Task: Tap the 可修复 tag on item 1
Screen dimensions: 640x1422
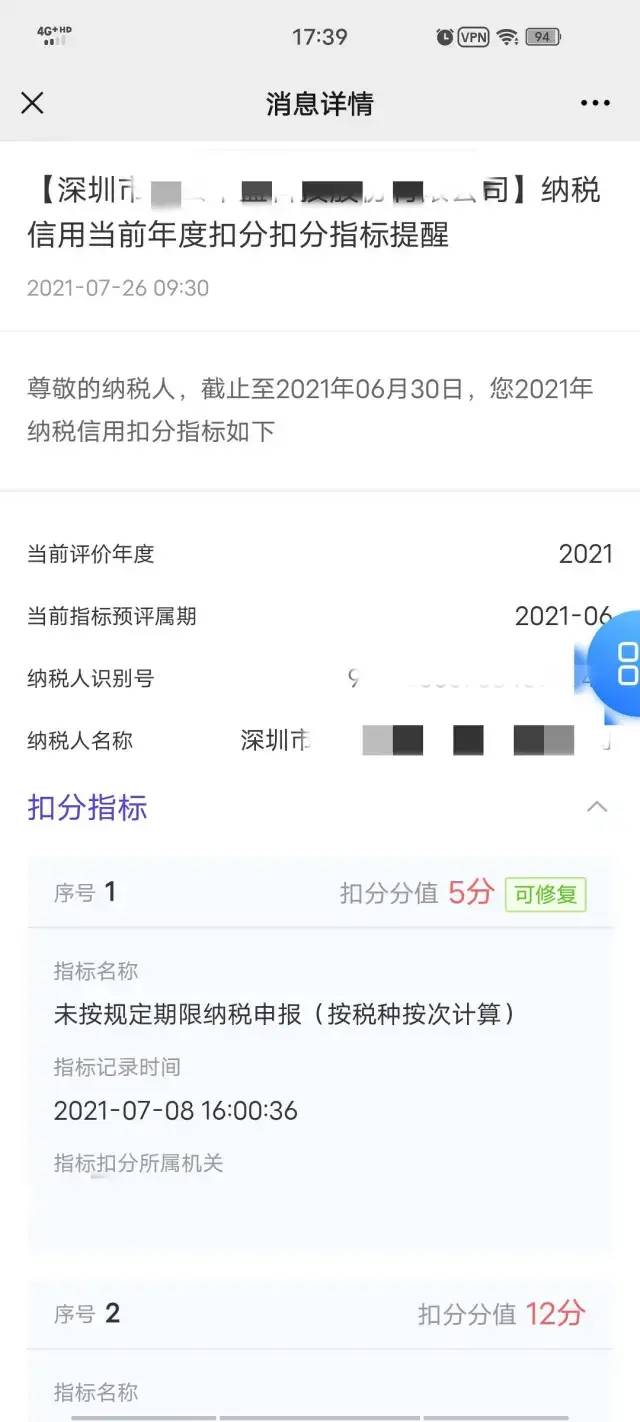Action: (x=545, y=894)
